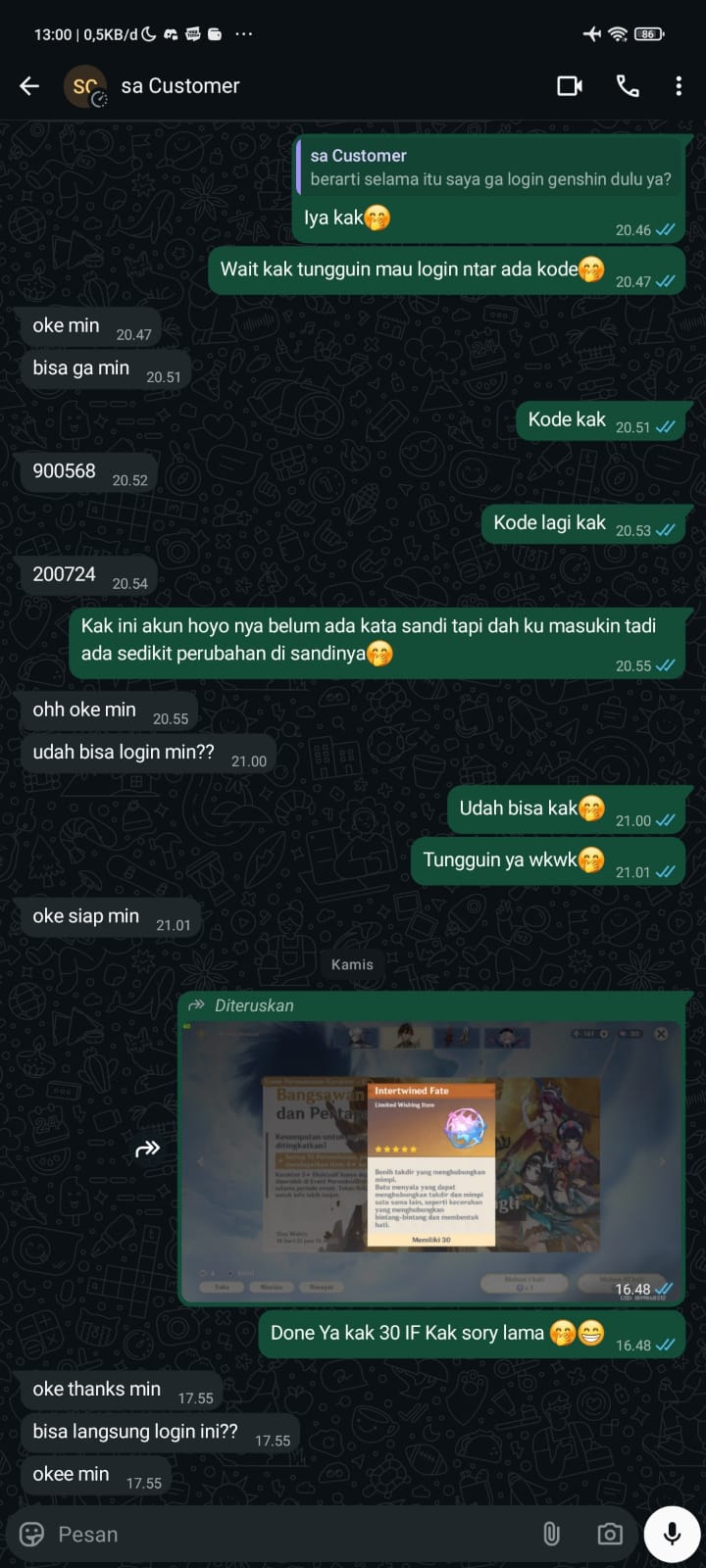Open sa Customer contact profile
The height and width of the screenshot is (1568, 706).
(x=180, y=86)
